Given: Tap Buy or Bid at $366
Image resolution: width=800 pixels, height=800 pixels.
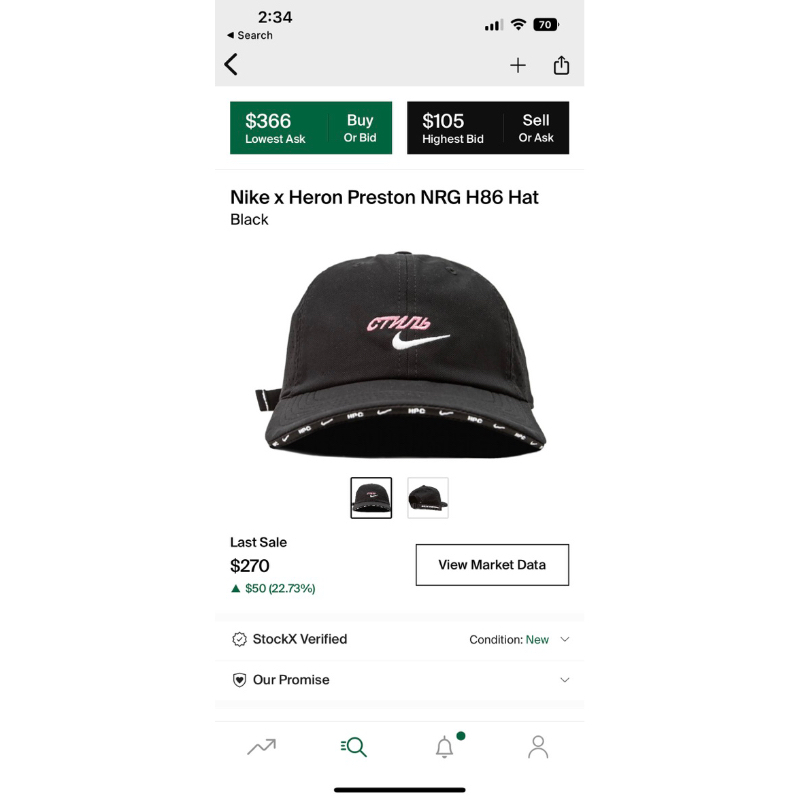Looking at the screenshot, I should pos(311,128).
